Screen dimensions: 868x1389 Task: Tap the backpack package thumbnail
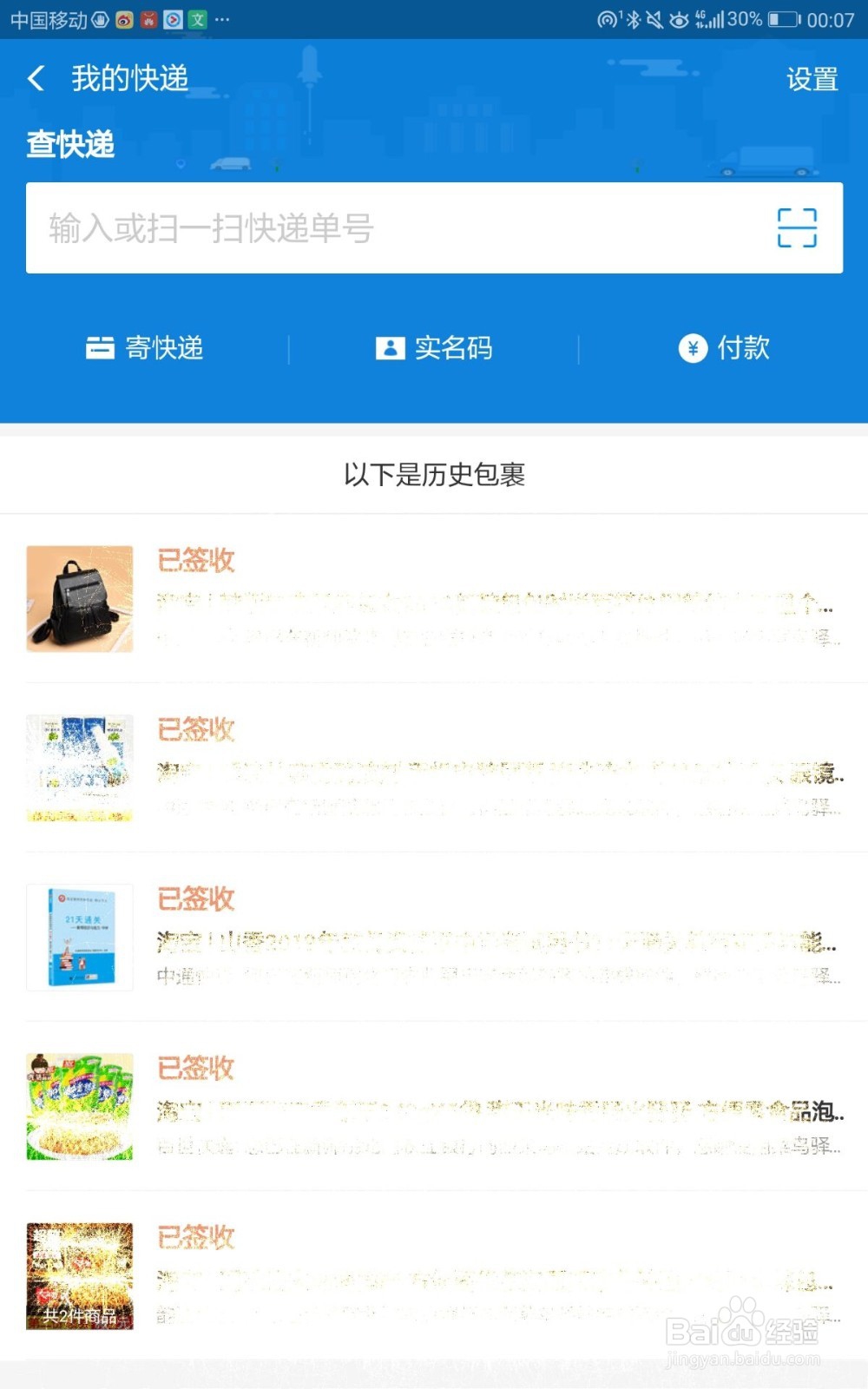click(79, 599)
